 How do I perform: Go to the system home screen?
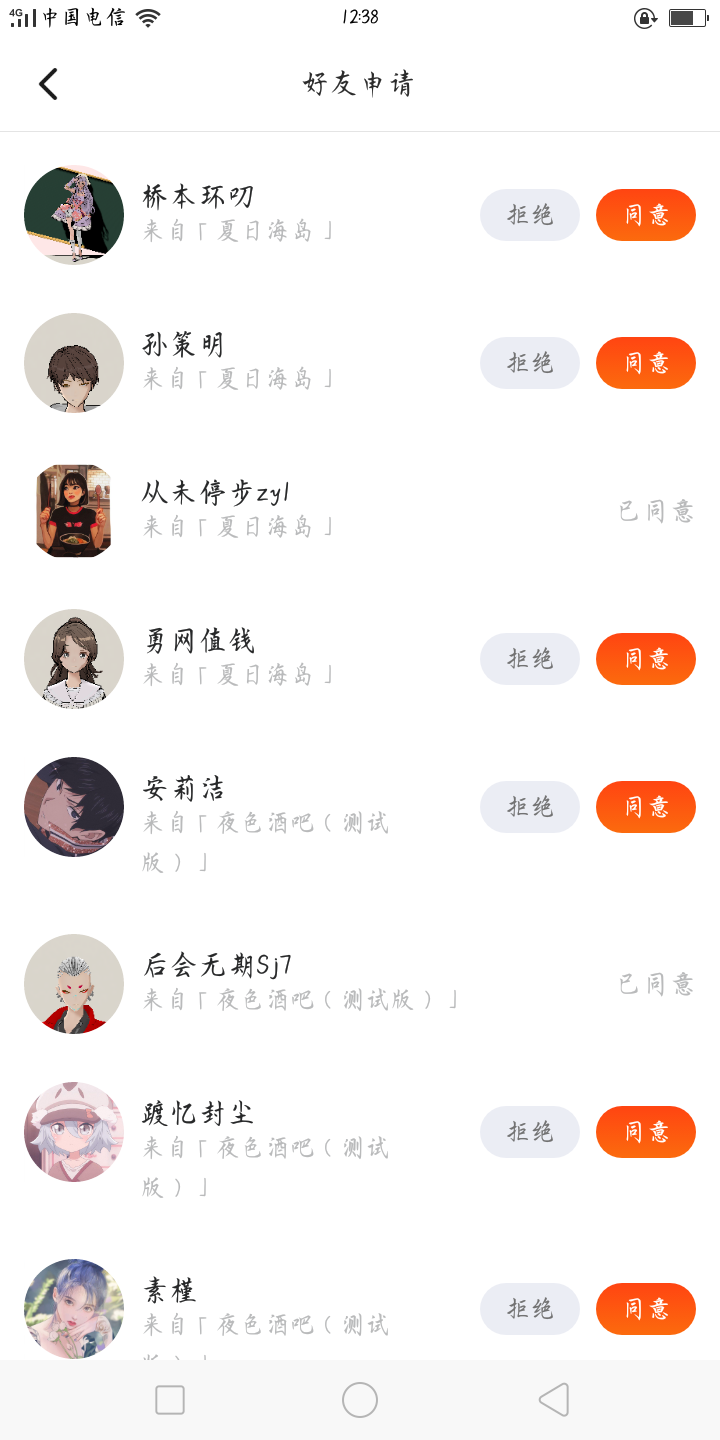click(x=360, y=1400)
